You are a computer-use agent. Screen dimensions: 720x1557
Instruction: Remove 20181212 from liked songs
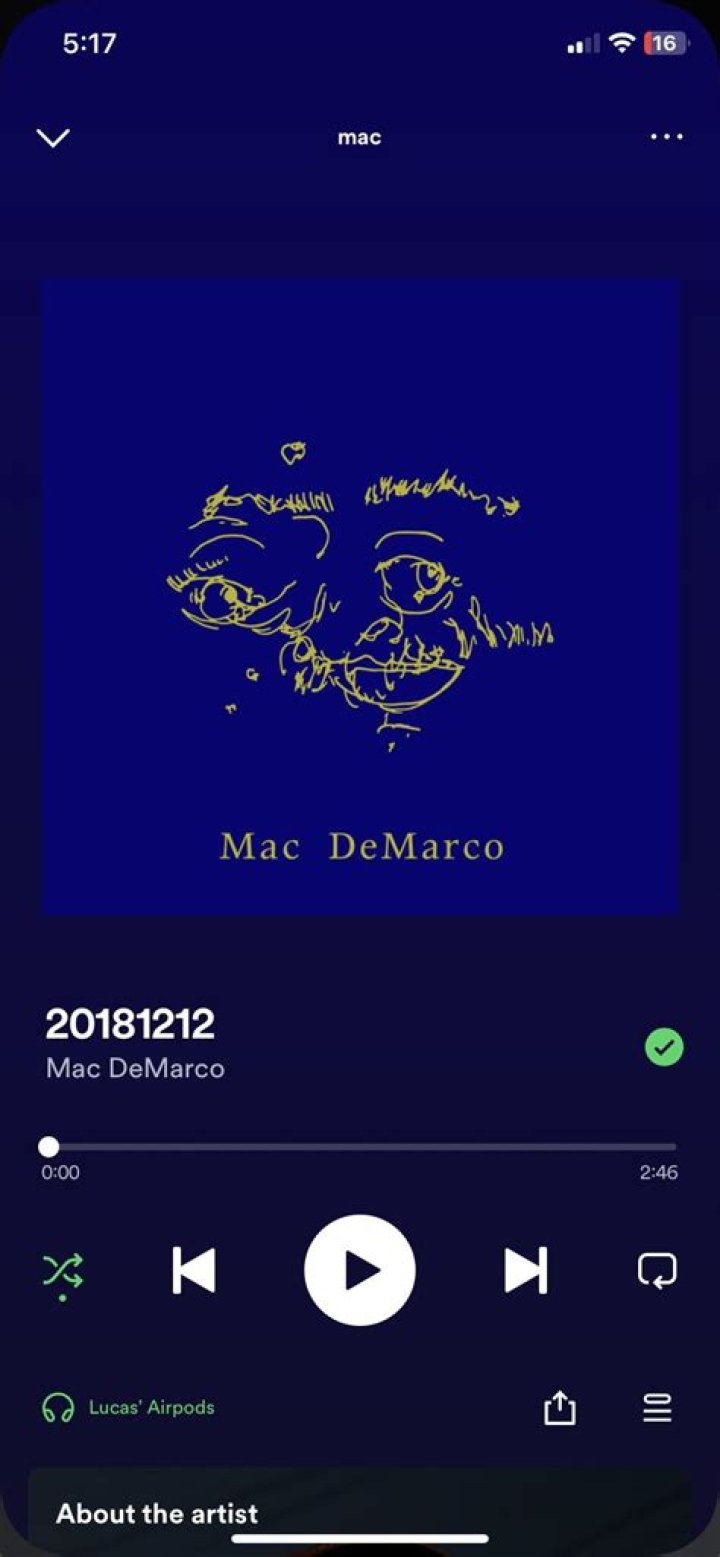[x=663, y=1048]
